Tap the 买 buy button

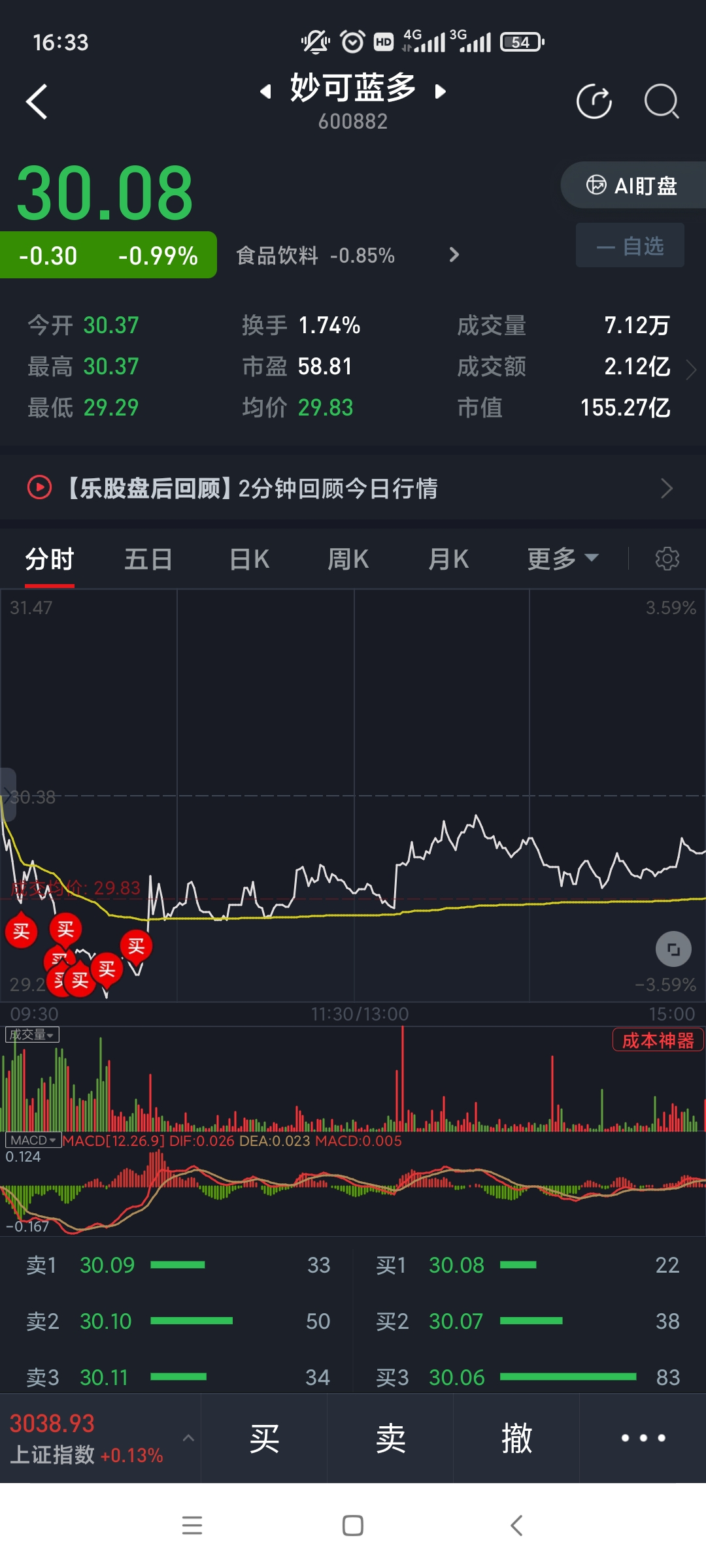pos(264,1438)
